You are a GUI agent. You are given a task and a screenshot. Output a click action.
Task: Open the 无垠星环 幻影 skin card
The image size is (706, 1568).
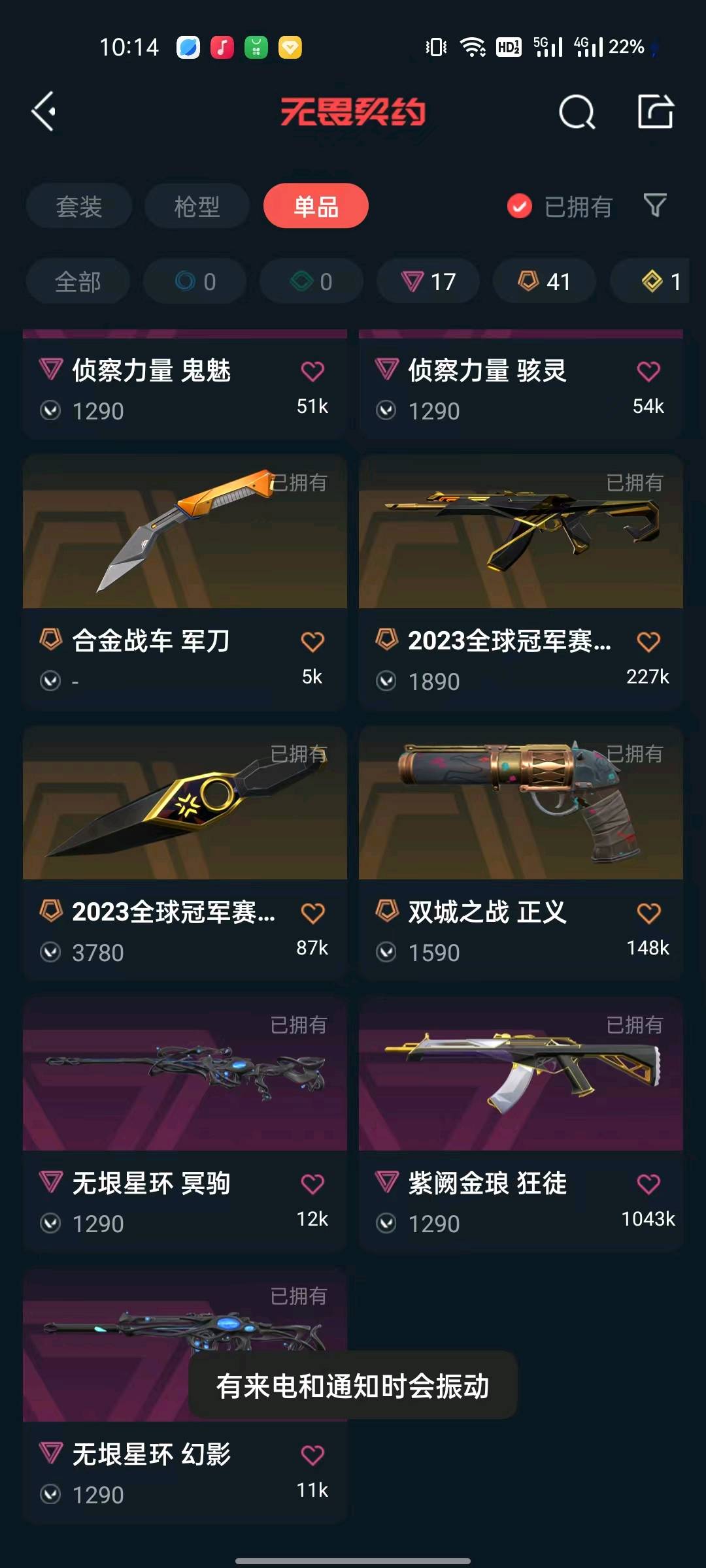point(185,1396)
